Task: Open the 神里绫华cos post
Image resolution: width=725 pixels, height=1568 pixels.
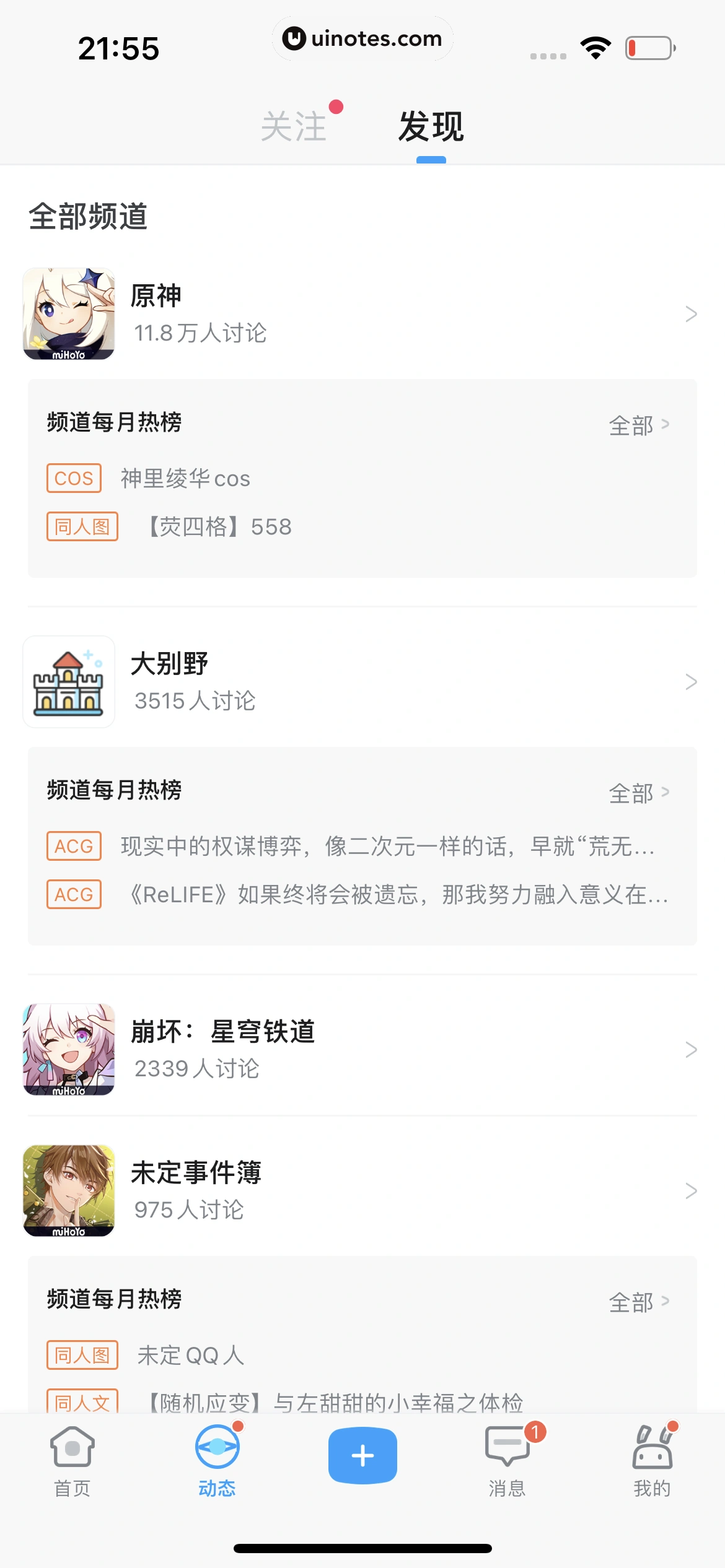Action: point(185,479)
